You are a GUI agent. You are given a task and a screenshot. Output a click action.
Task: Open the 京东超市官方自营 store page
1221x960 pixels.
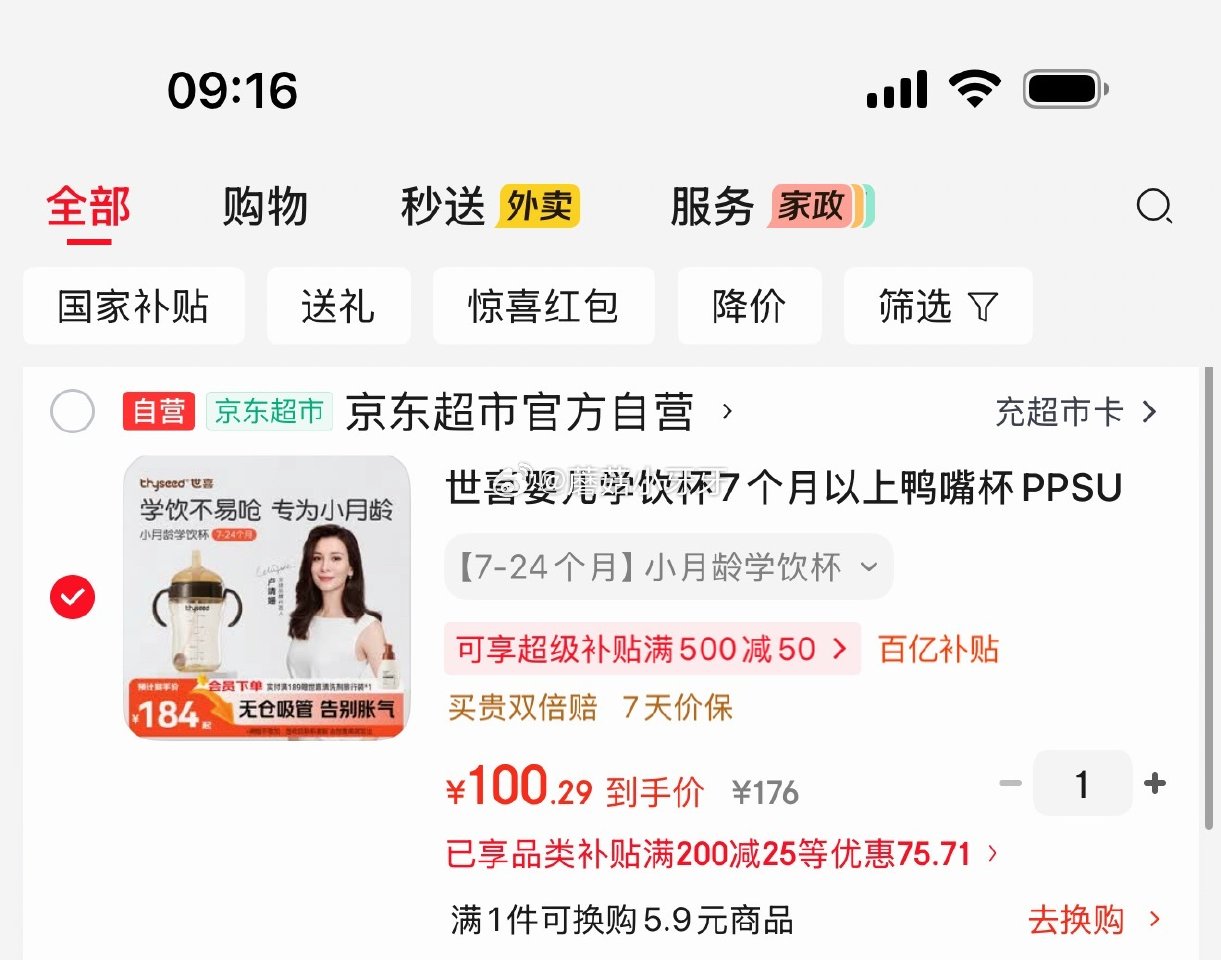click(520, 411)
